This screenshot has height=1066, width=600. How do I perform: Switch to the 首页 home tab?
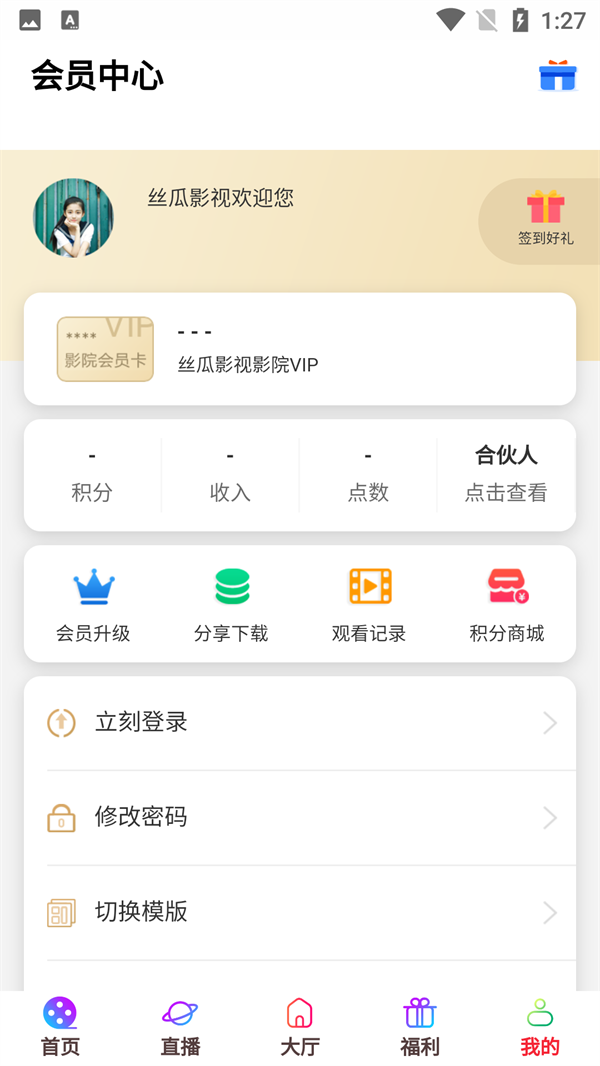(60, 1027)
